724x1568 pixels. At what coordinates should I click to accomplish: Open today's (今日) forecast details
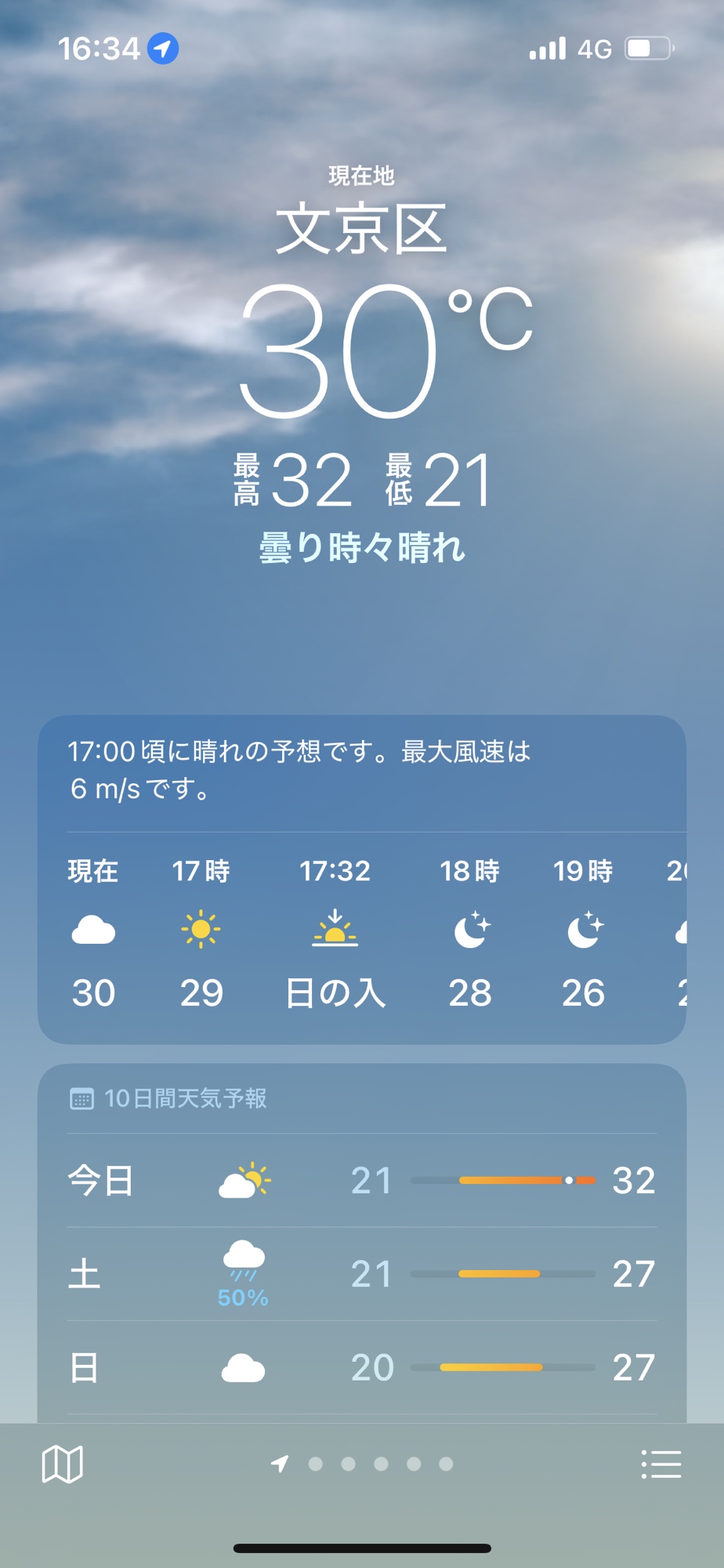[361, 1180]
